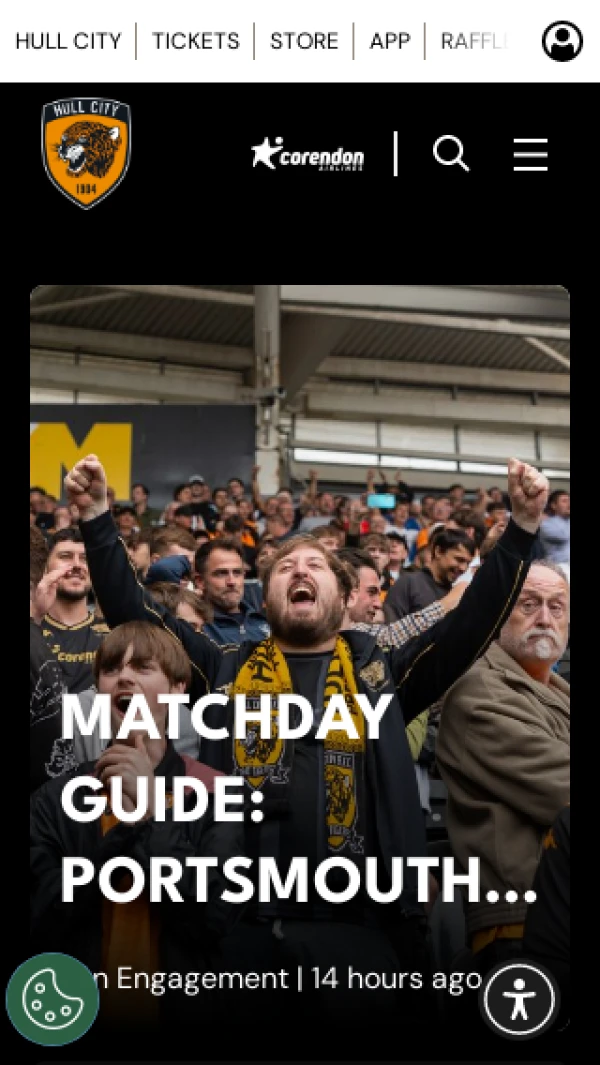600x1065 pixels.
Task: Open the site search
Action: pos(451,154)
